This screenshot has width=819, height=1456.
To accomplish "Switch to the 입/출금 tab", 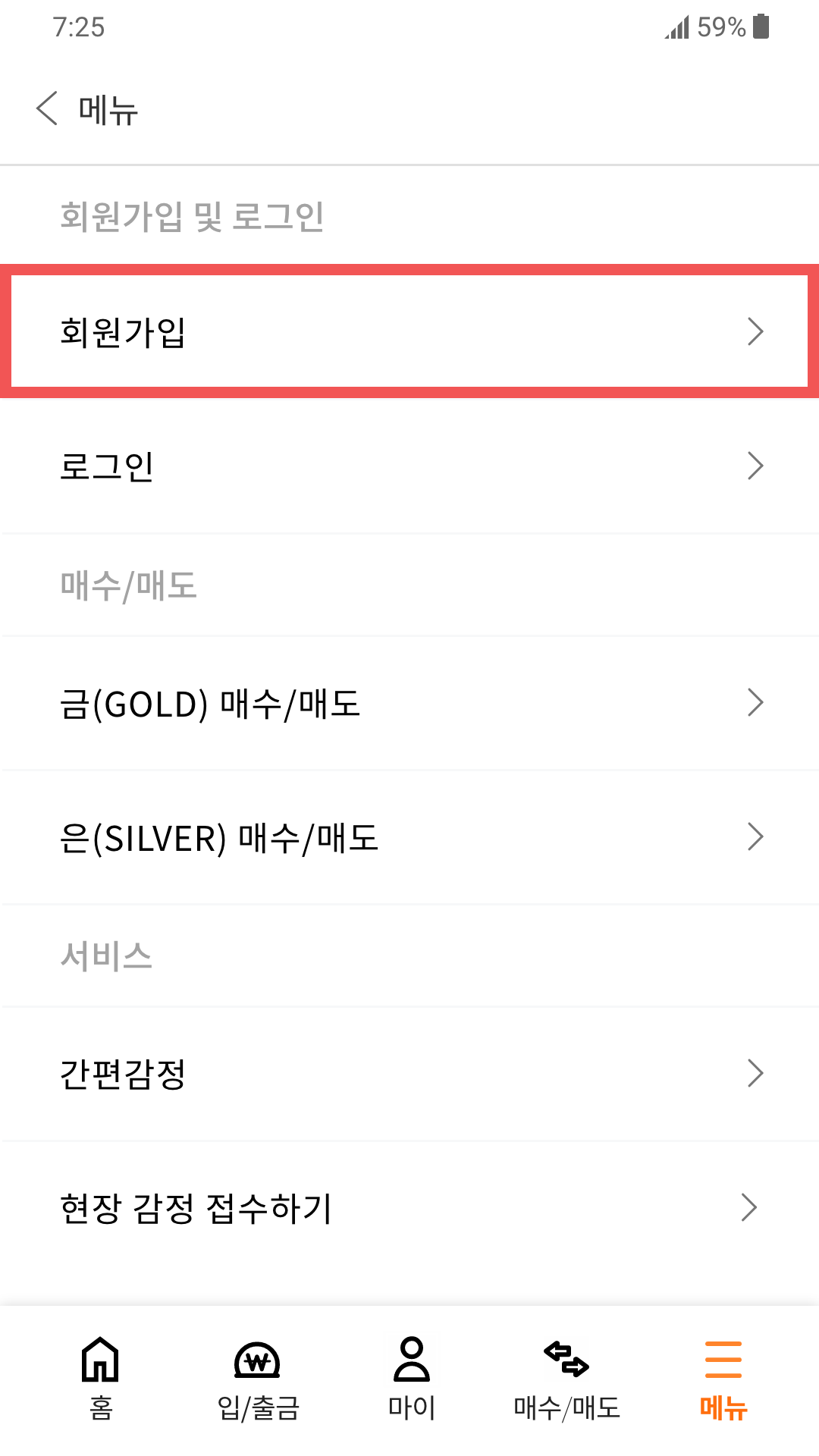I will [258, 1379].
